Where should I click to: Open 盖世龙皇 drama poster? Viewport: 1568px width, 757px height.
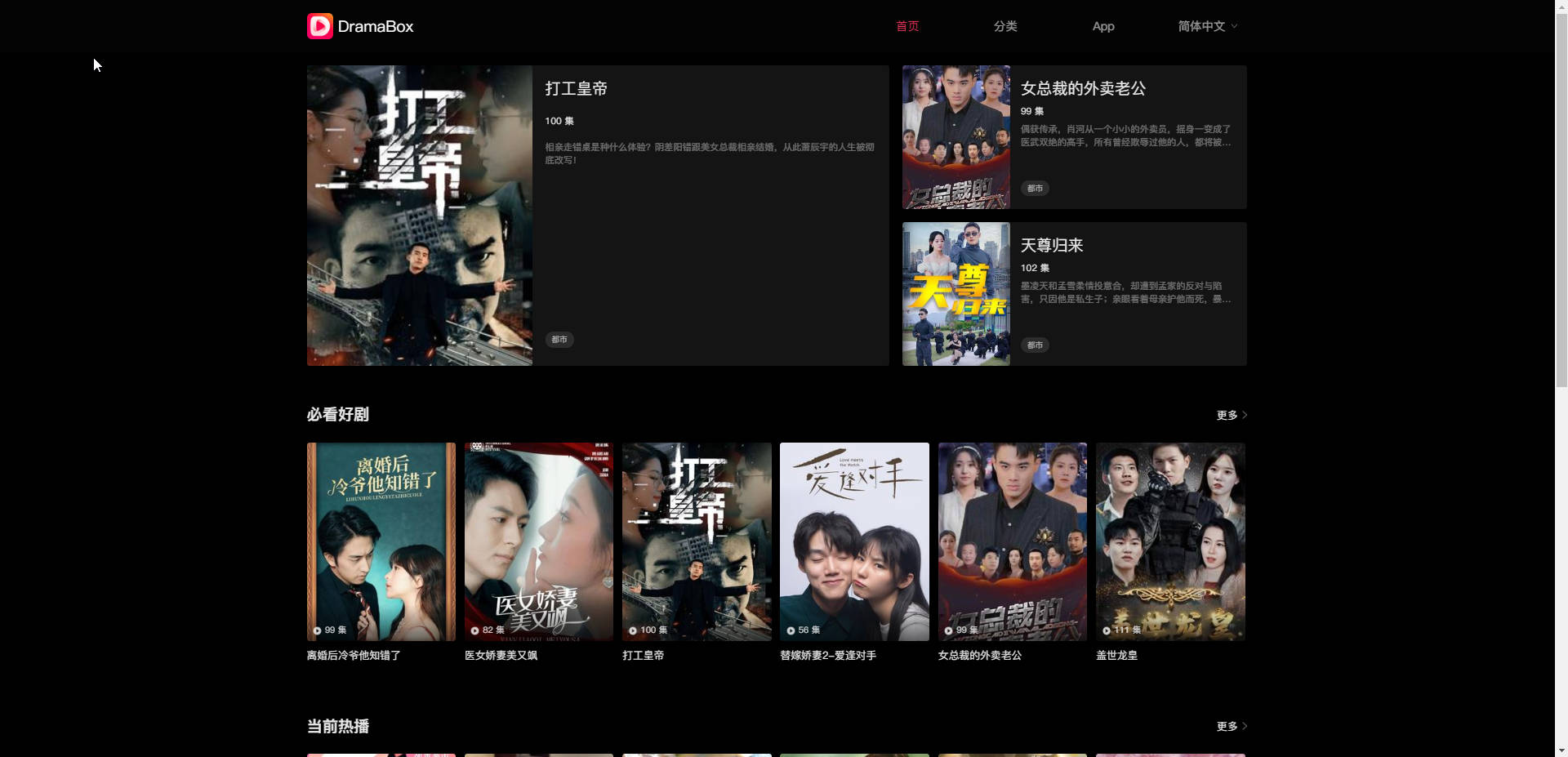(1170, 541)
